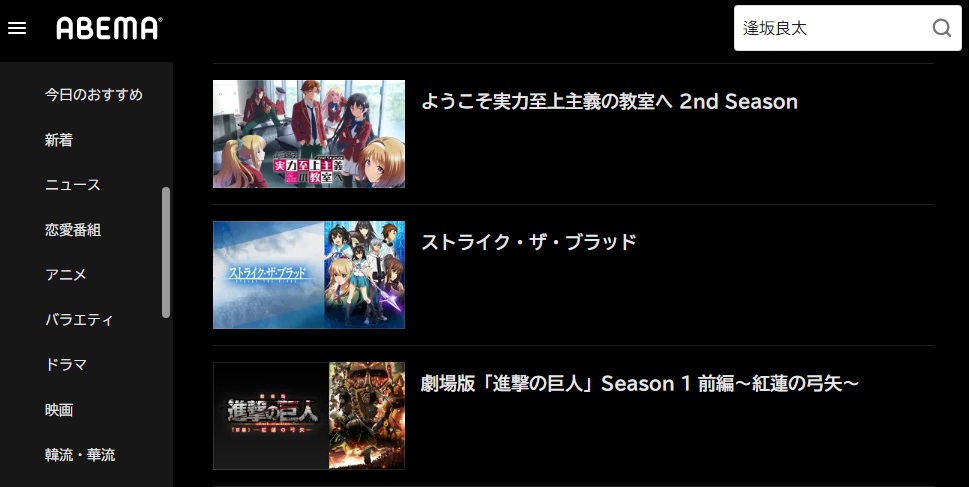Open ようこそ実力至上主義の教室へ 2nd Season result

608,102
